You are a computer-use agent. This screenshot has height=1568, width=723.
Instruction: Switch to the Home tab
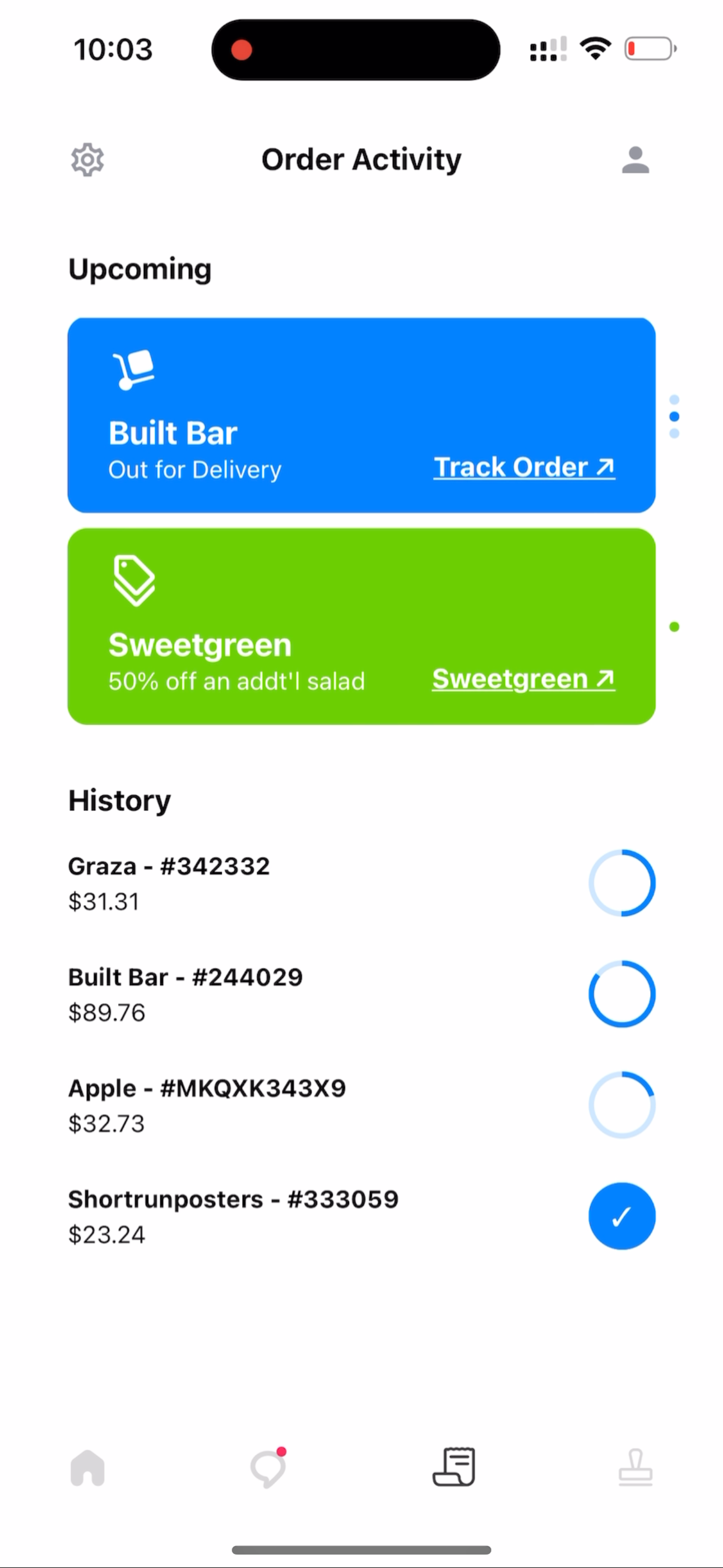(x=87, y=1468)
